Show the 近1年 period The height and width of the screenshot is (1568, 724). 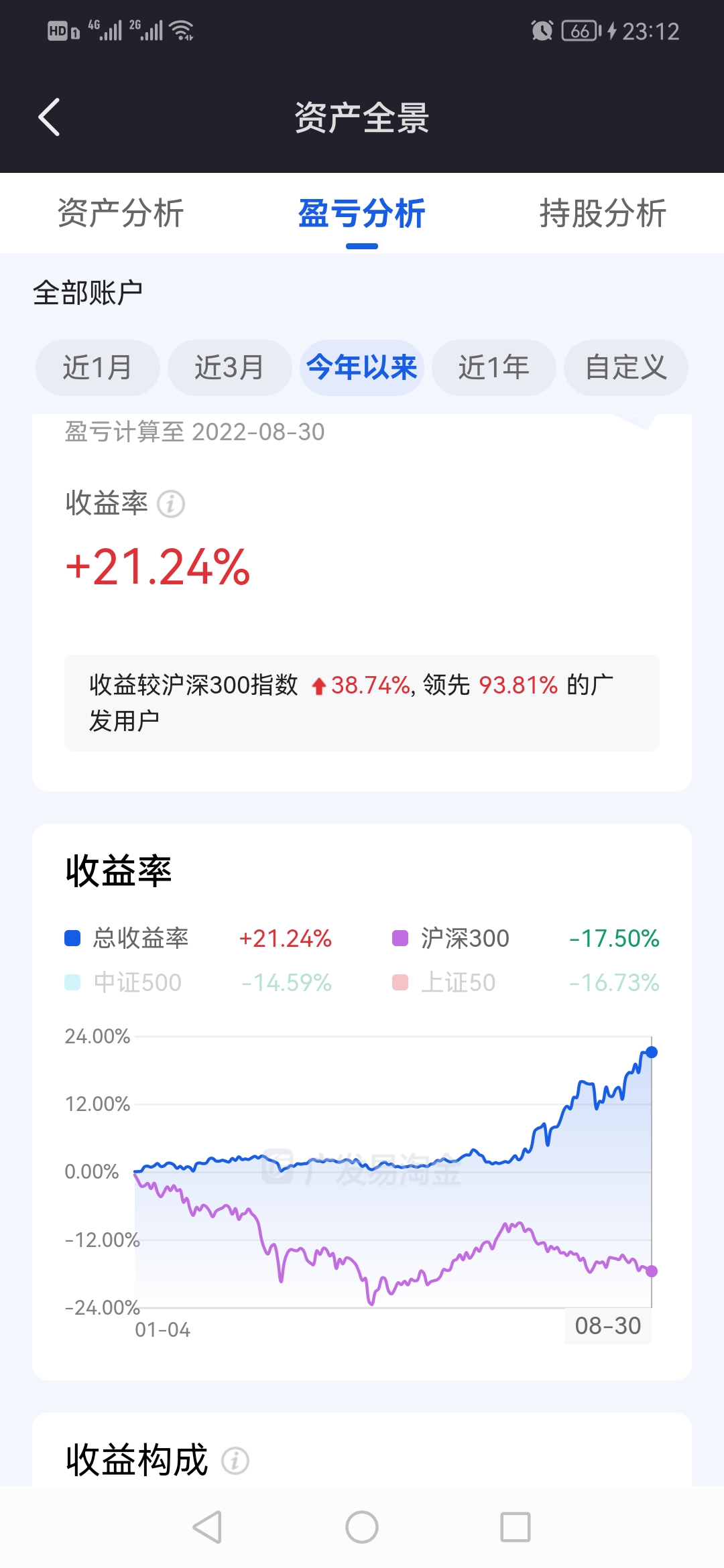[x=493, y=368]
